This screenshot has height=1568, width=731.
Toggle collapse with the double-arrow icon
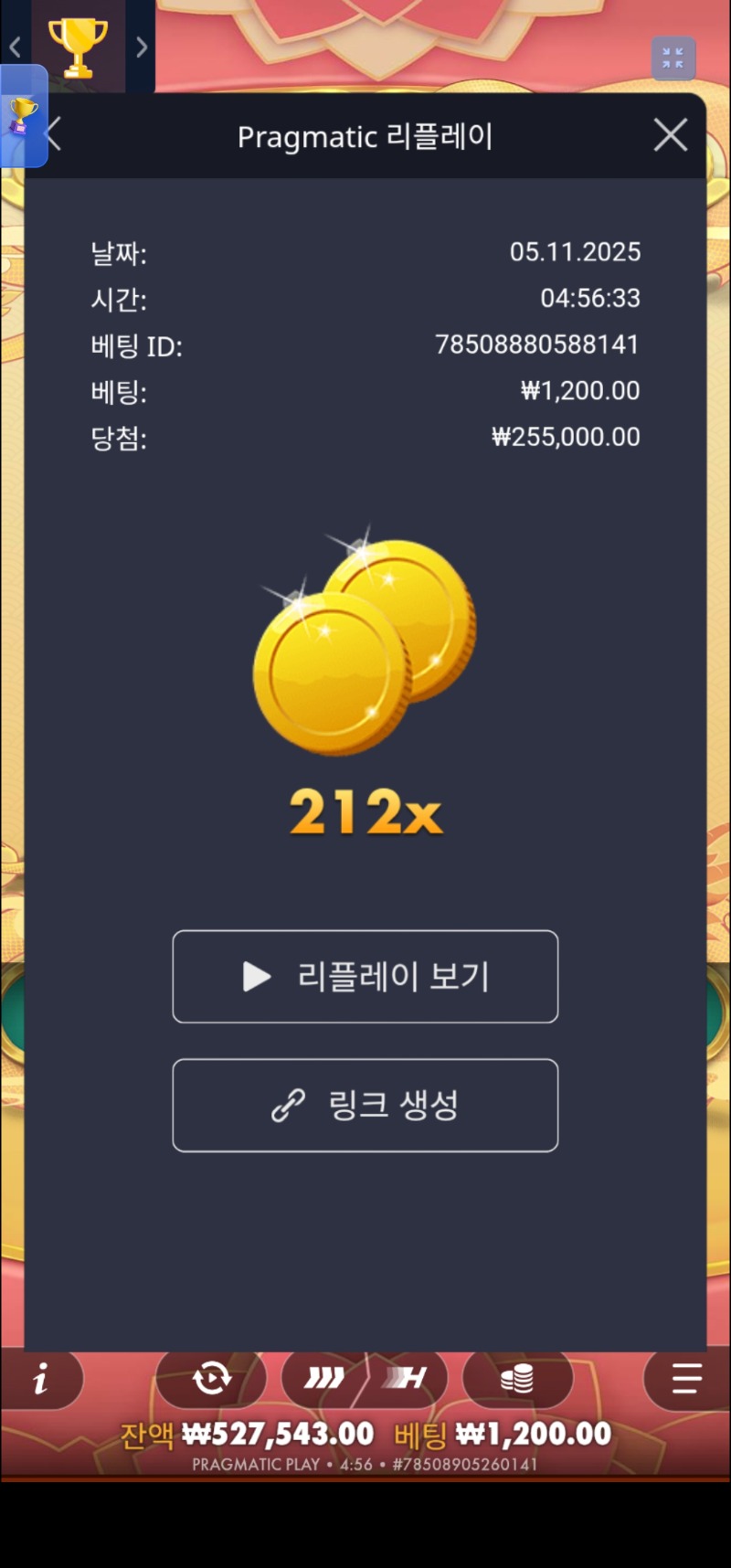[673, 58]
